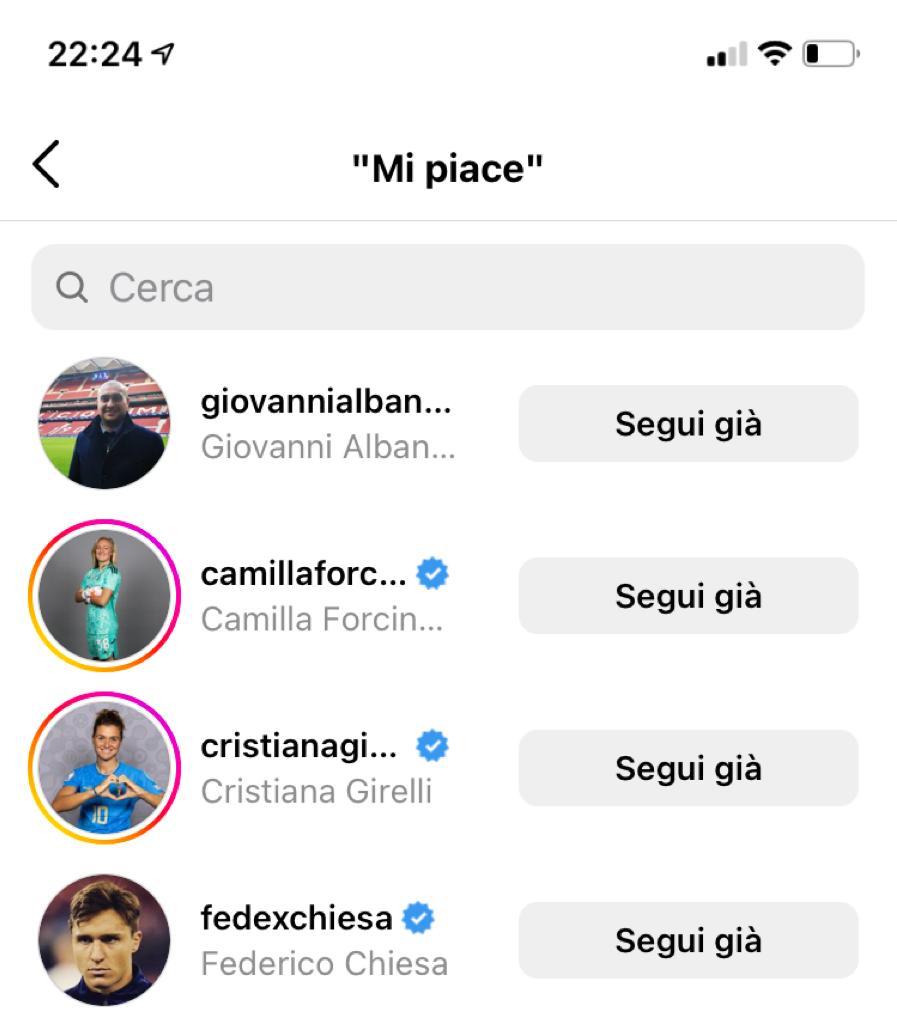Open cristianagi... profile from username
Screen dimensions: 897x1024
[x=300, y=746]
